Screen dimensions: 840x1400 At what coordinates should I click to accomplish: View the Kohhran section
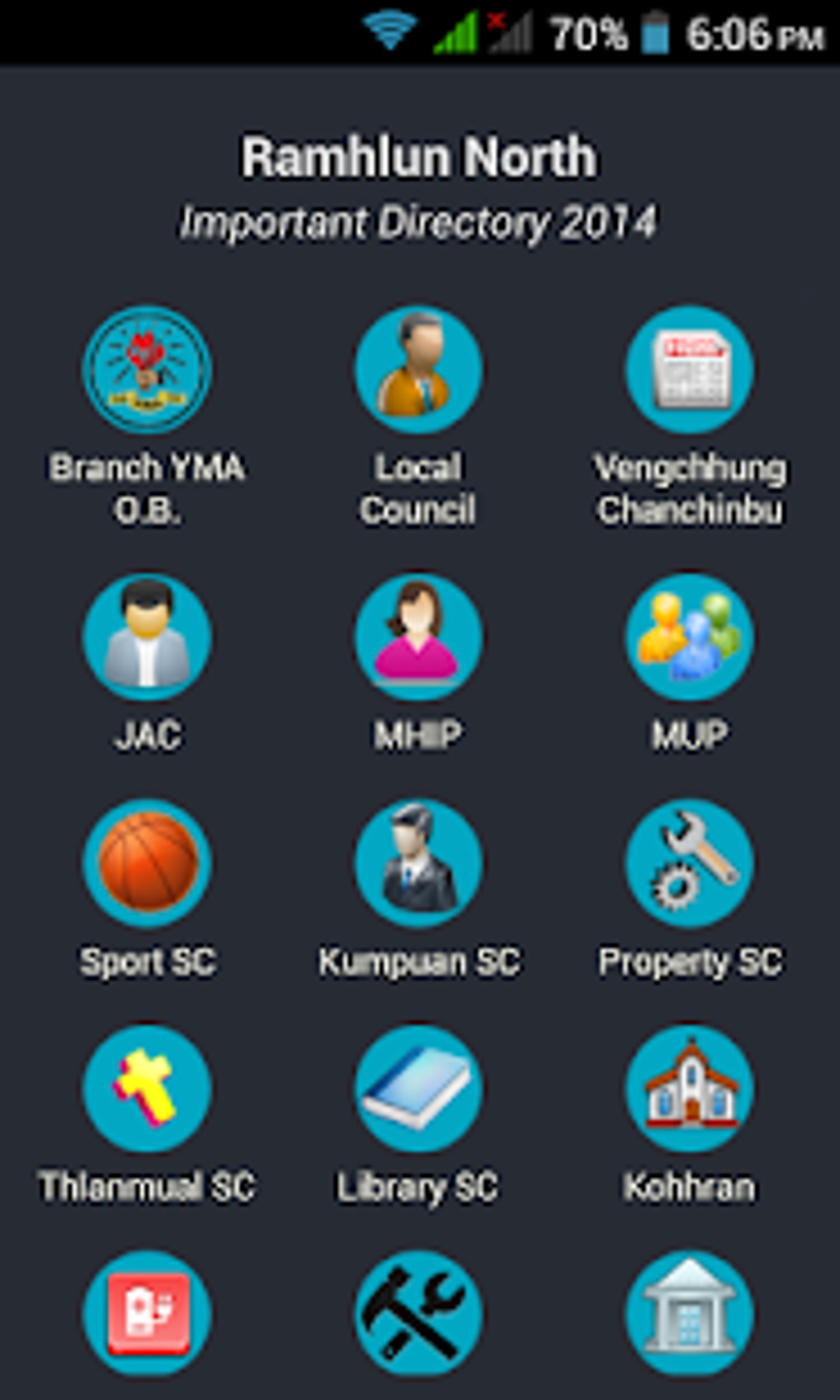pos(689,1088)
